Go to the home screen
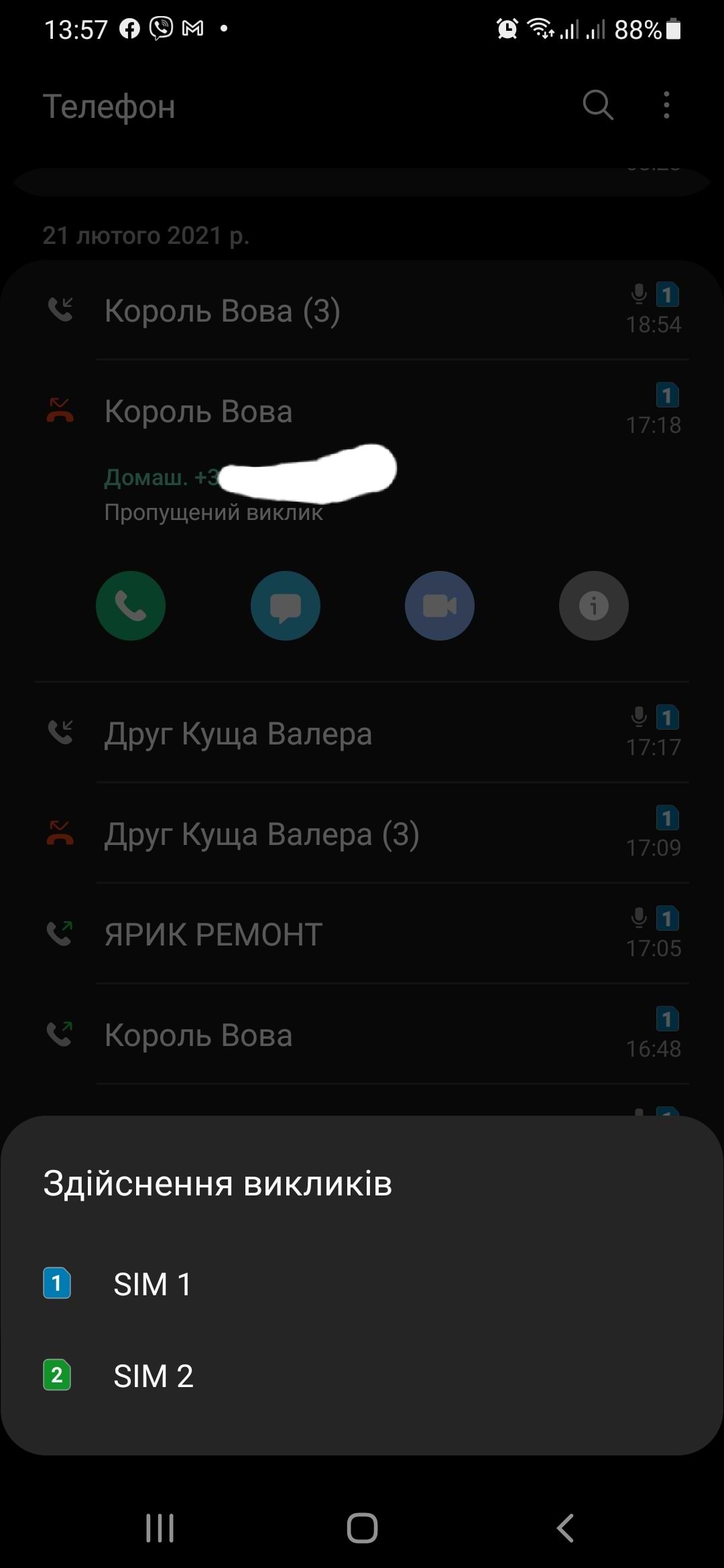Viewport: 724px width, 1568px height. pos(362,1528)
